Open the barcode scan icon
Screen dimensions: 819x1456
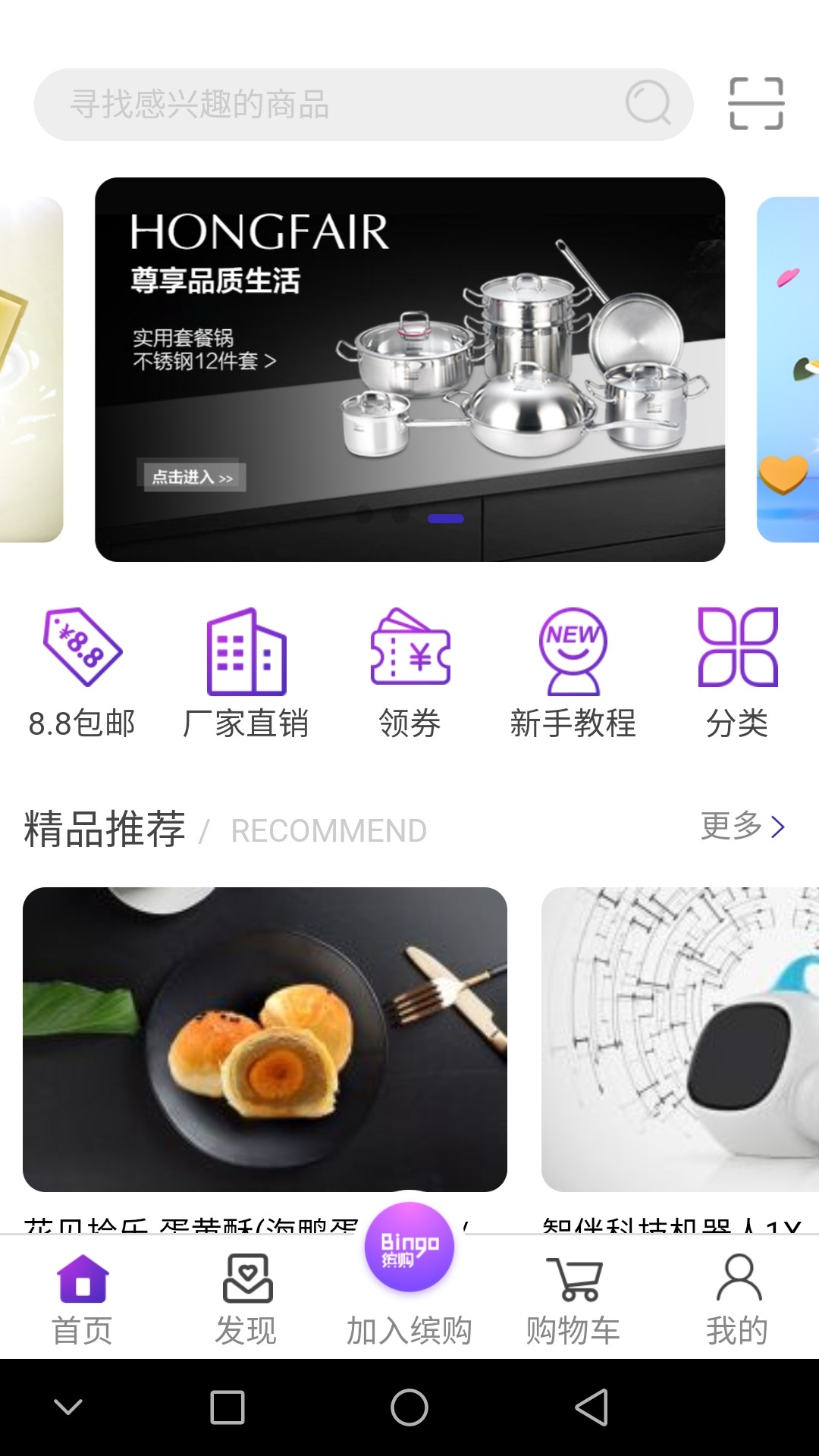[x=758, y=105]
